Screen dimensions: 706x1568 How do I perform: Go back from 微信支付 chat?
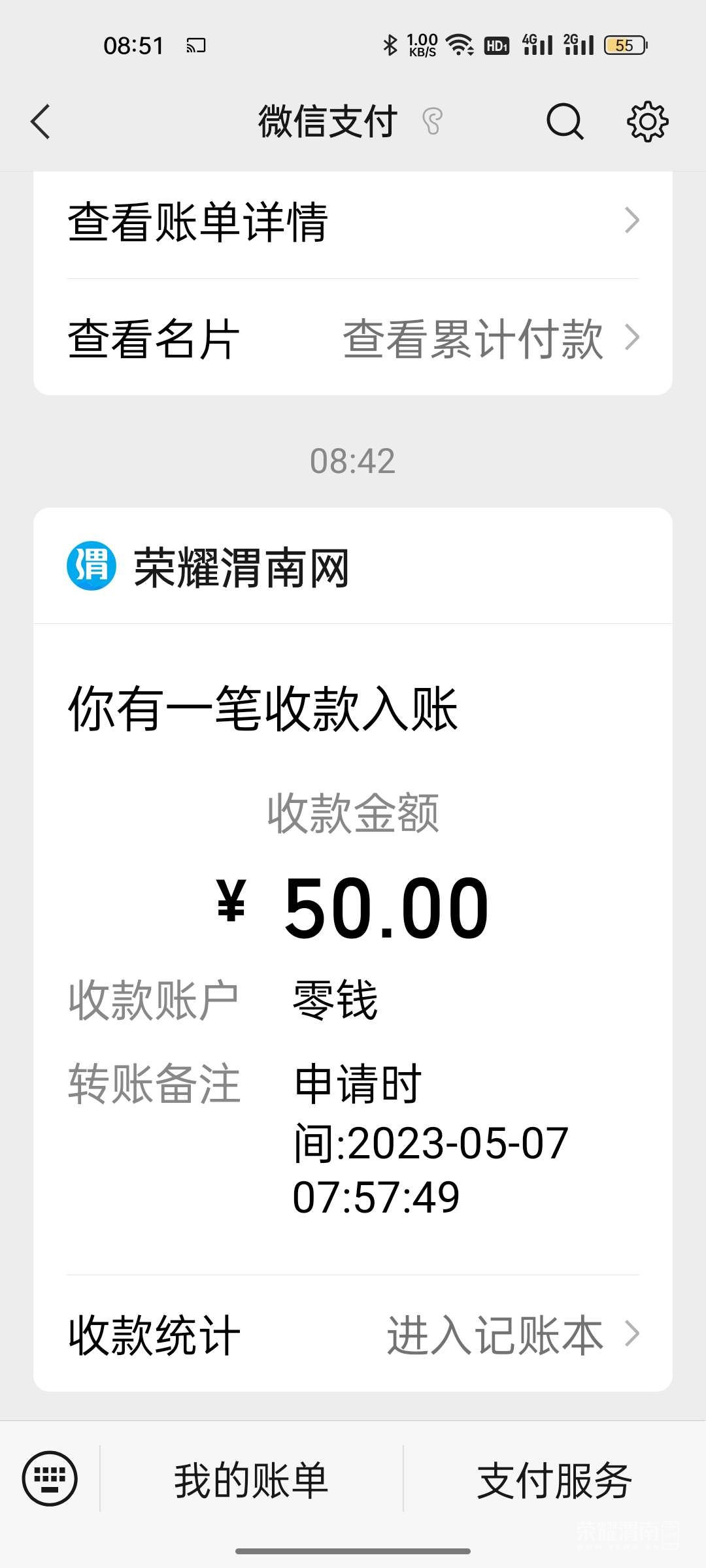point(41,122)
